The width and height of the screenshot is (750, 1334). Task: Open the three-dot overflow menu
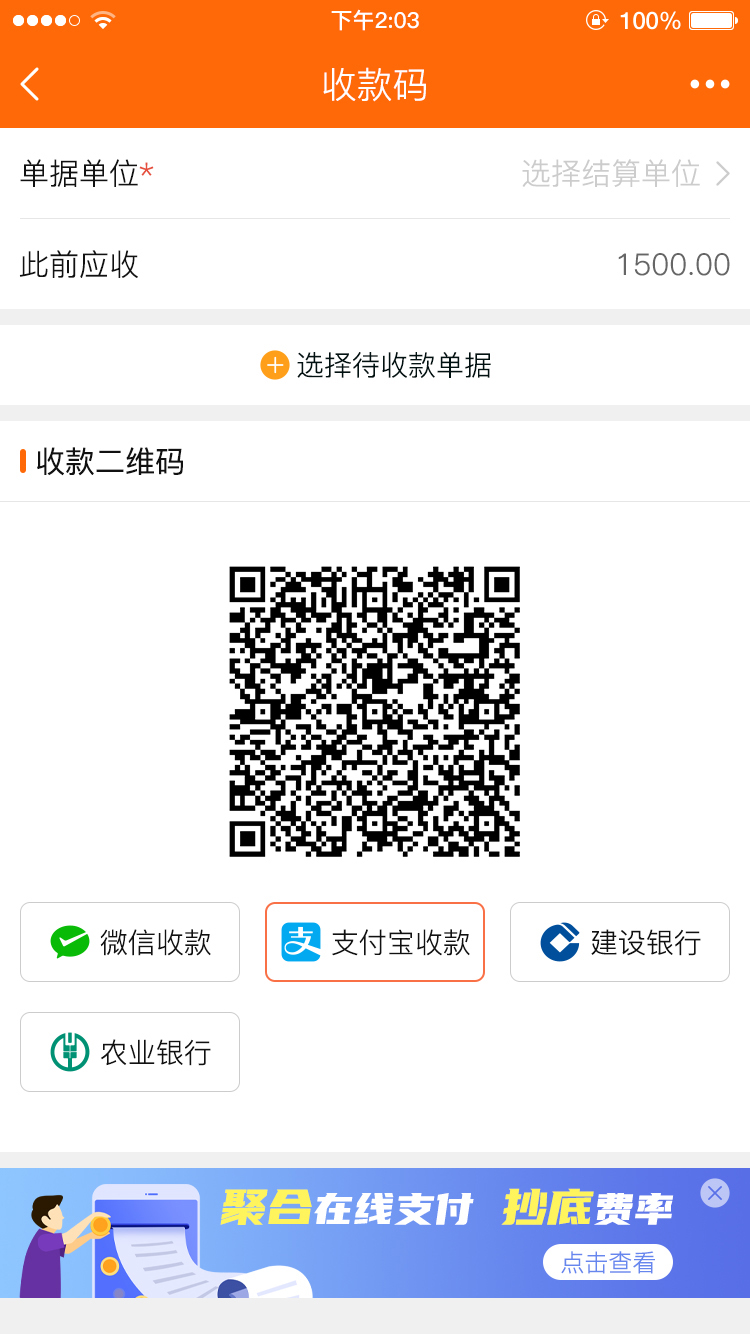pos(709,85)
